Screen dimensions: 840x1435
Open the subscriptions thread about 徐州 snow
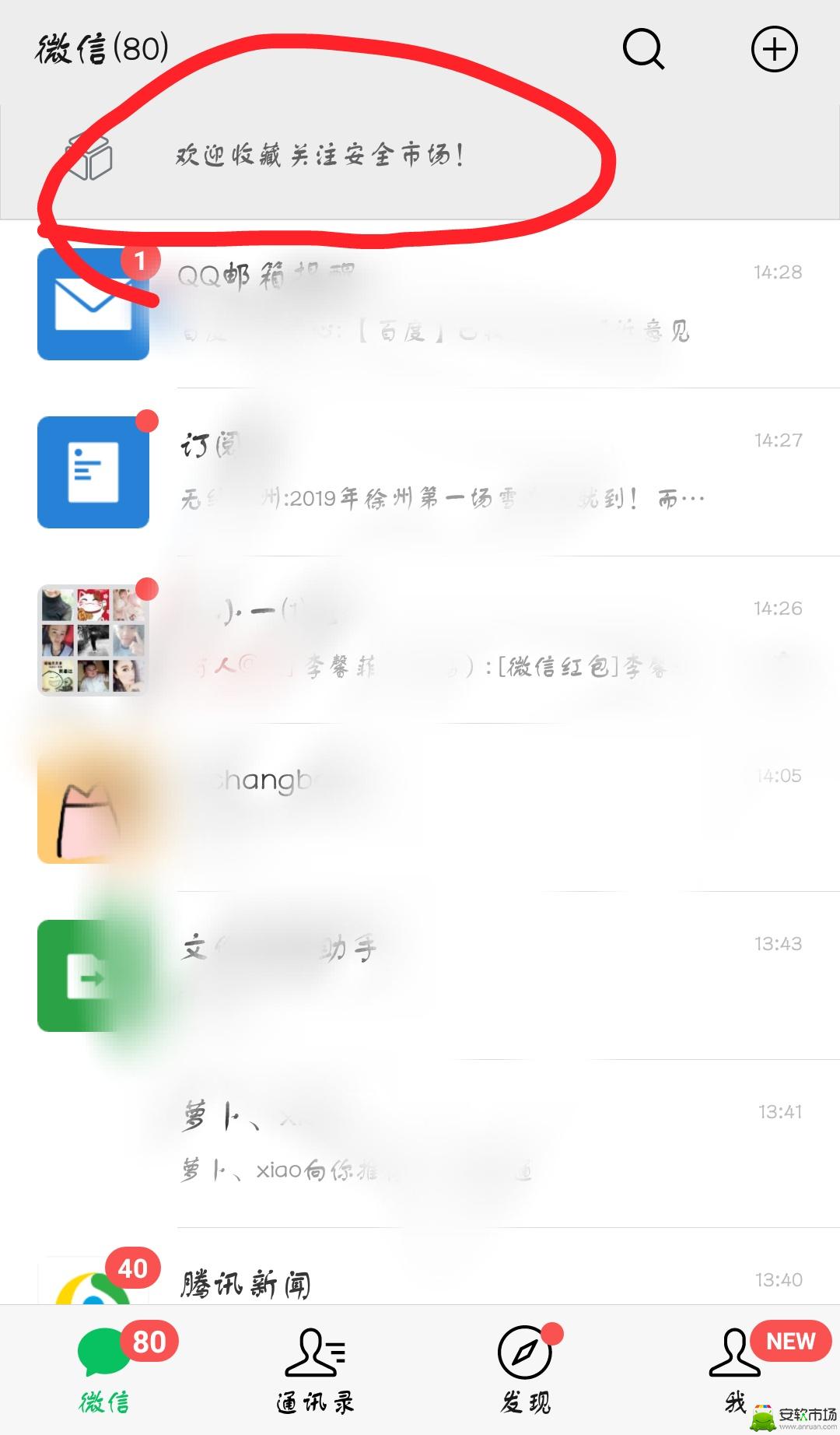(436, 472)
